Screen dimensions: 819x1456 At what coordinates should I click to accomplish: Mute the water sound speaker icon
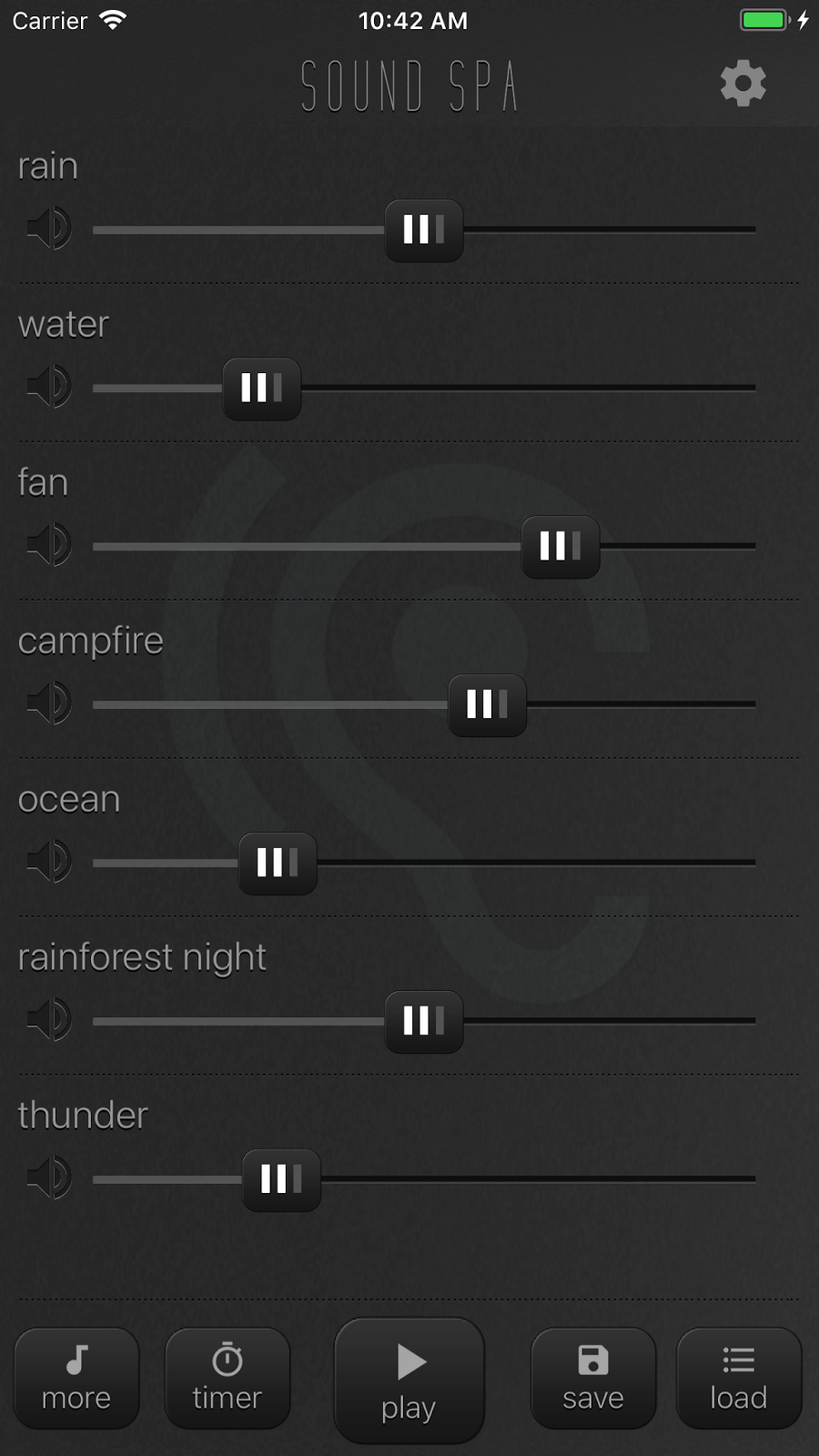pos(49,387)
